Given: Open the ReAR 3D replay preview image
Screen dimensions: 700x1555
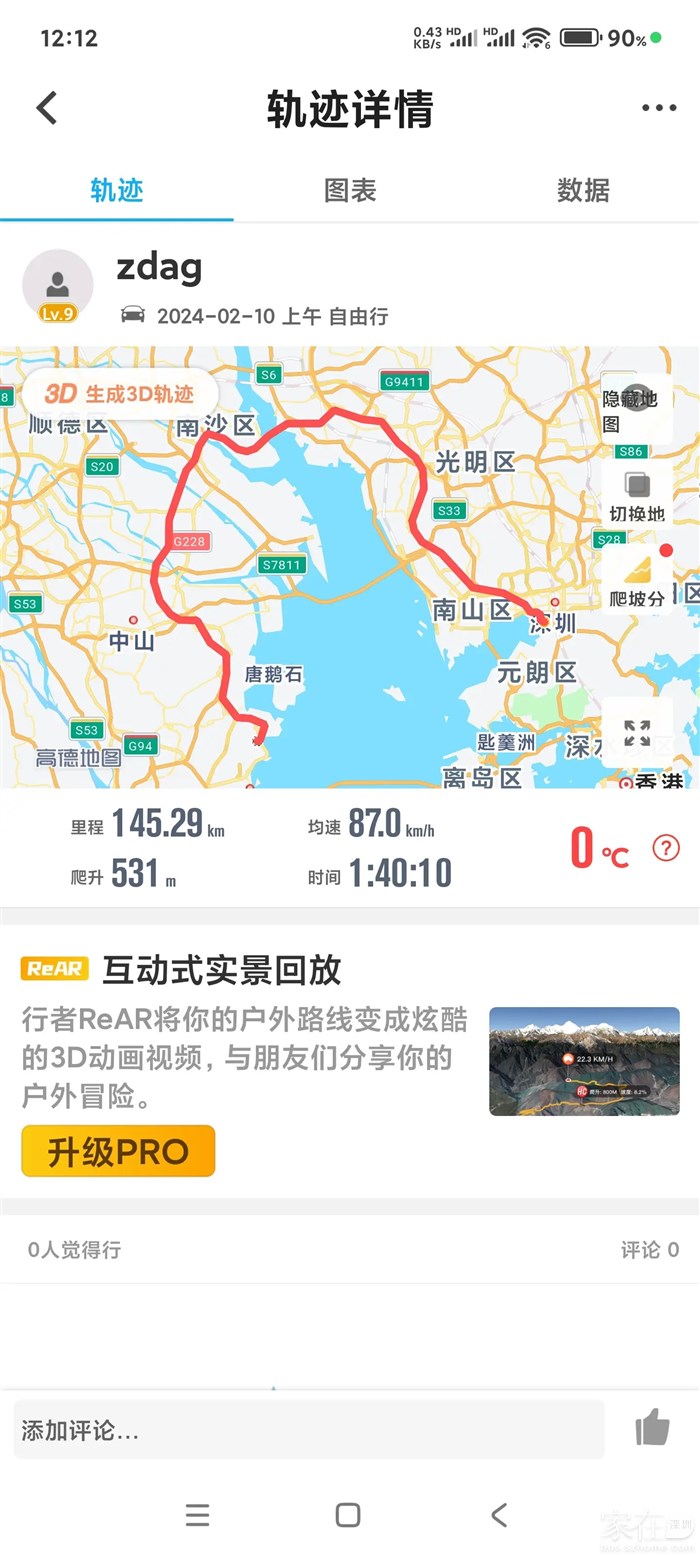Looking at the screenshot, I should click(x=584, y=1061).
